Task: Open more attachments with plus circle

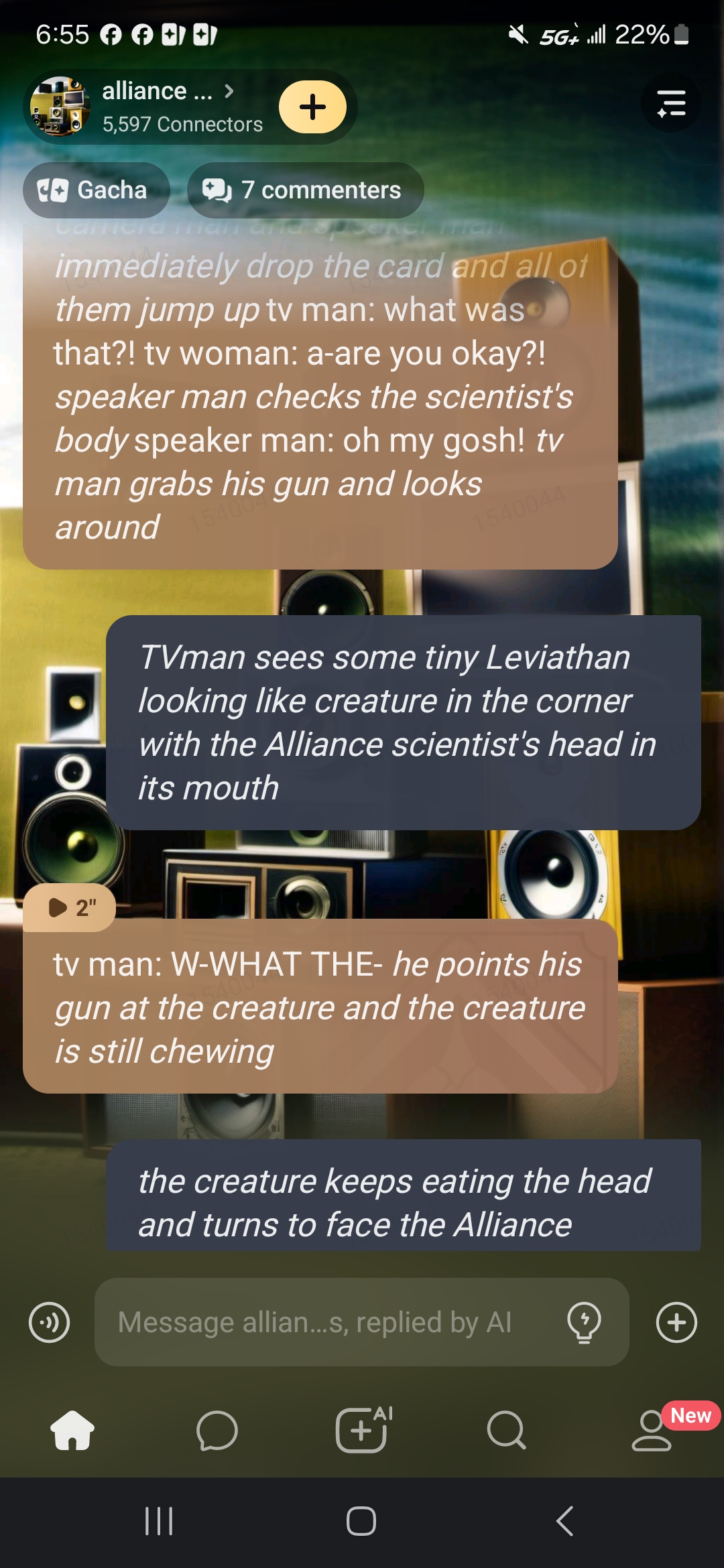Action: click(x=676, y=1322)
